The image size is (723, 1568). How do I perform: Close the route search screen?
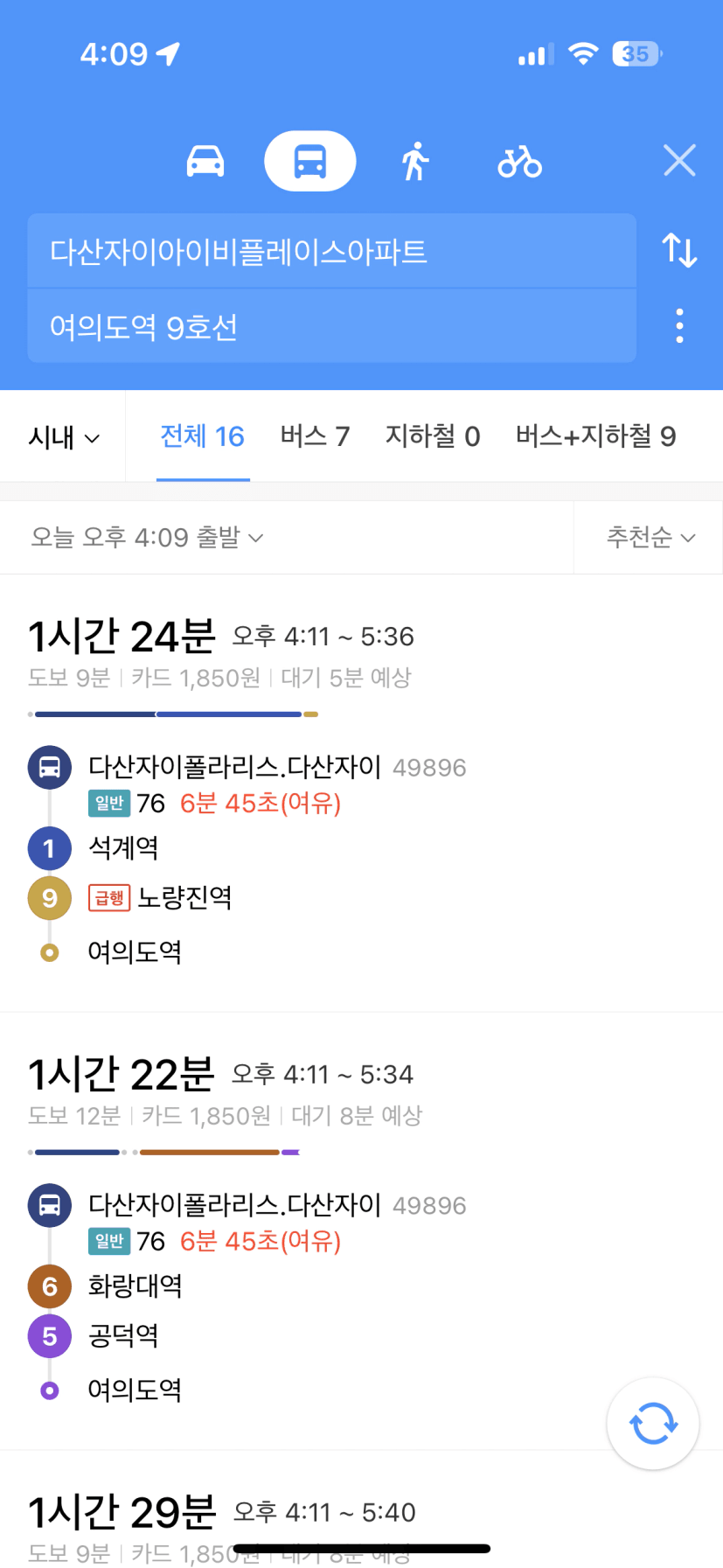tap(679, 161)
